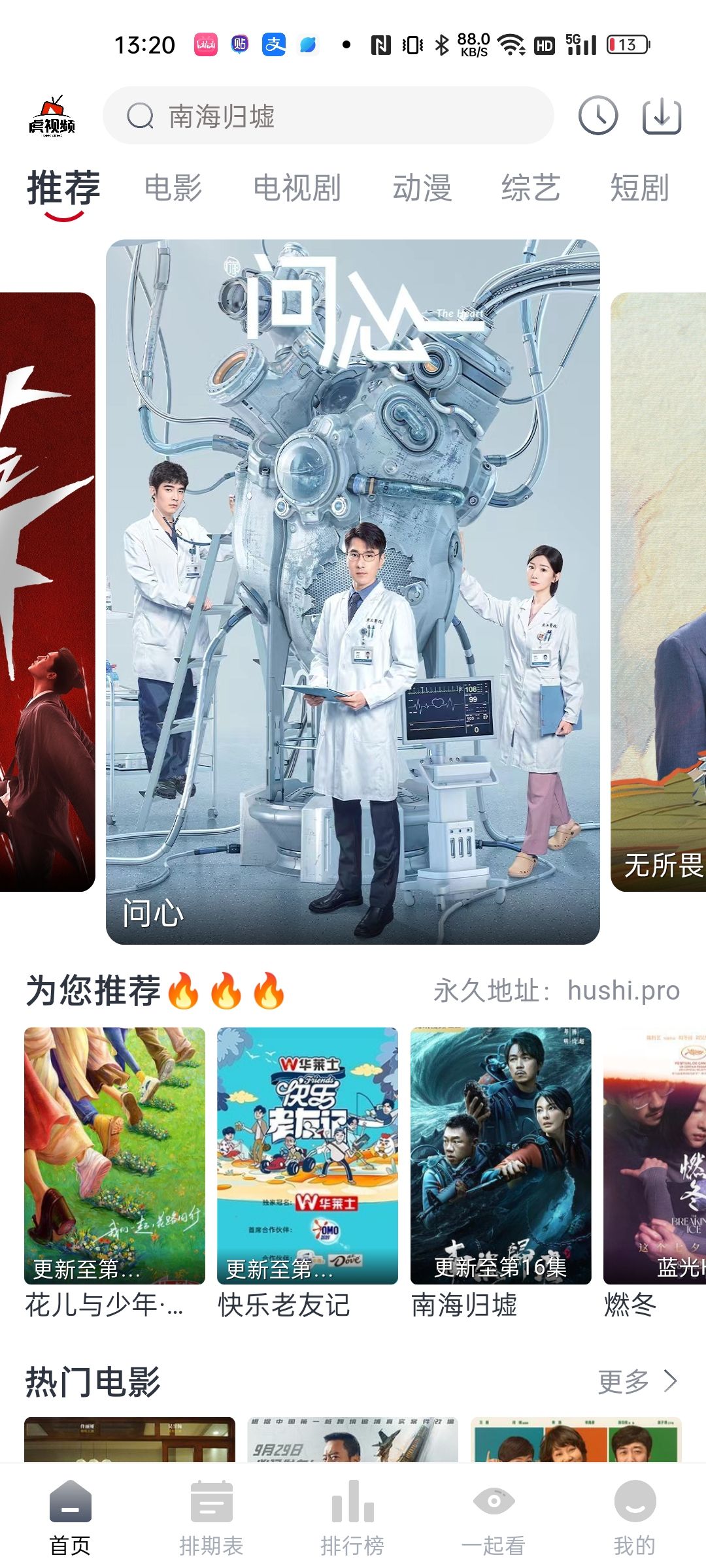
Task: Tap the search input showing 南海归墟
Action: click(327, 116)
